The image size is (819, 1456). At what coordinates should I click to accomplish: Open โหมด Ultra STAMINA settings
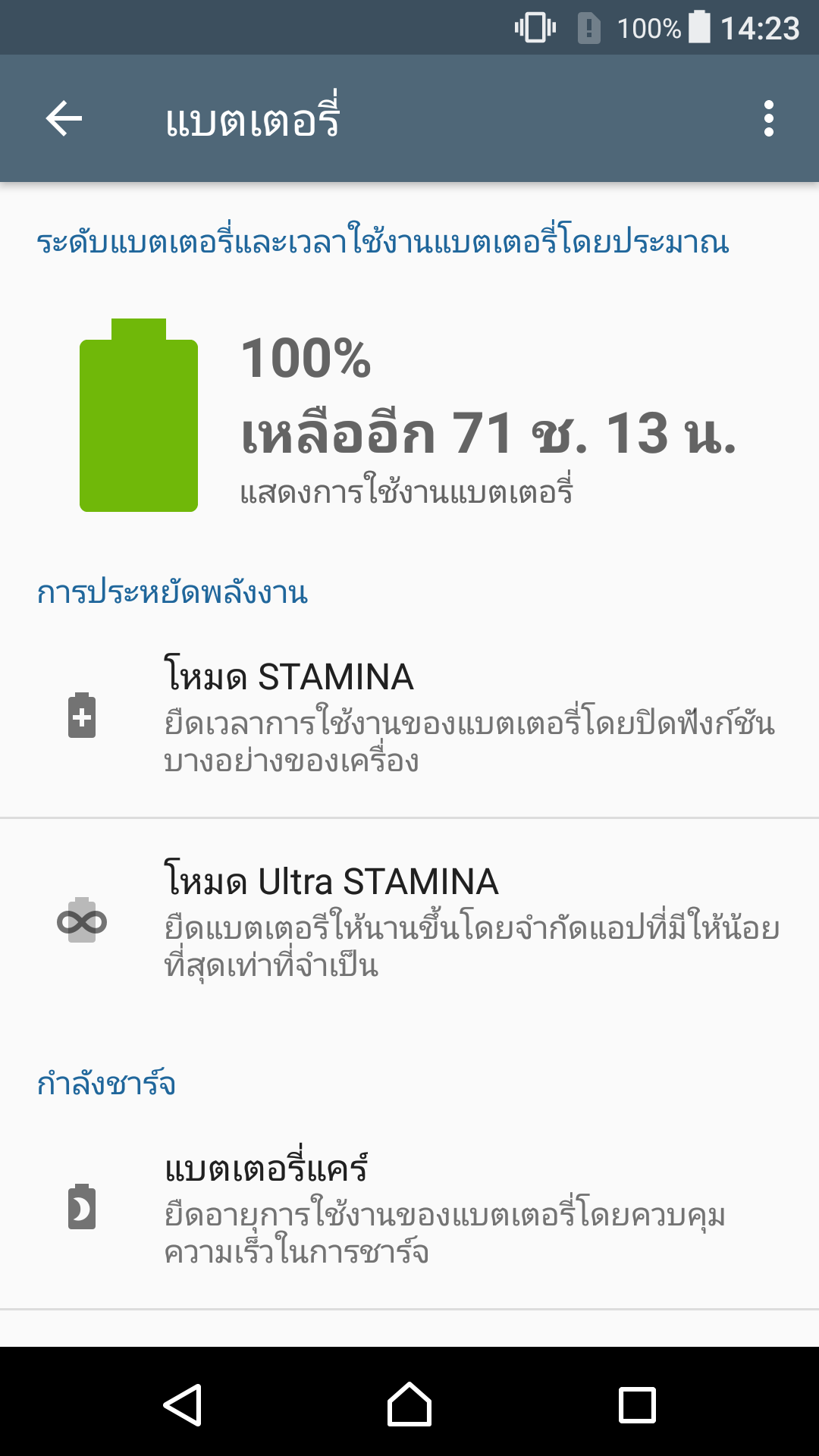pyautogui.click(x=409, y=921)
